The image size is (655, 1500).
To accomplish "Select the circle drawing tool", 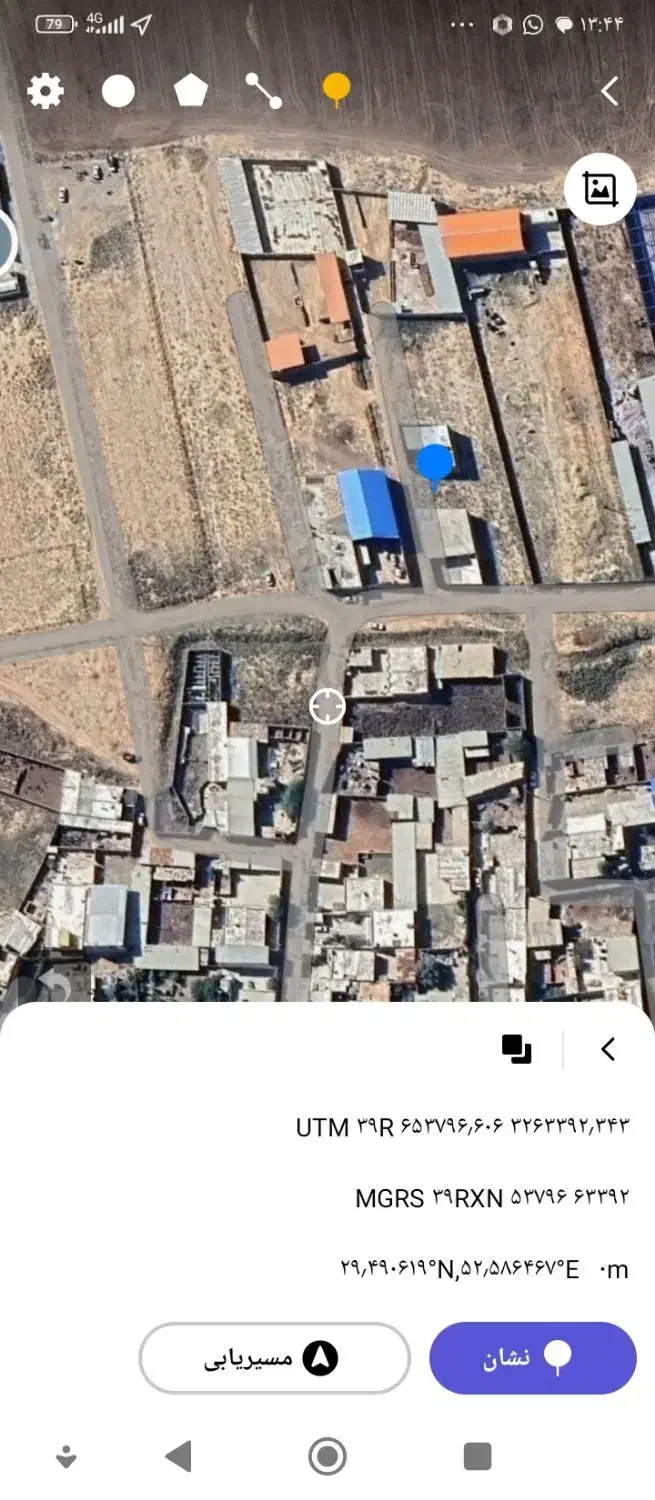I will tap(118, 91).
